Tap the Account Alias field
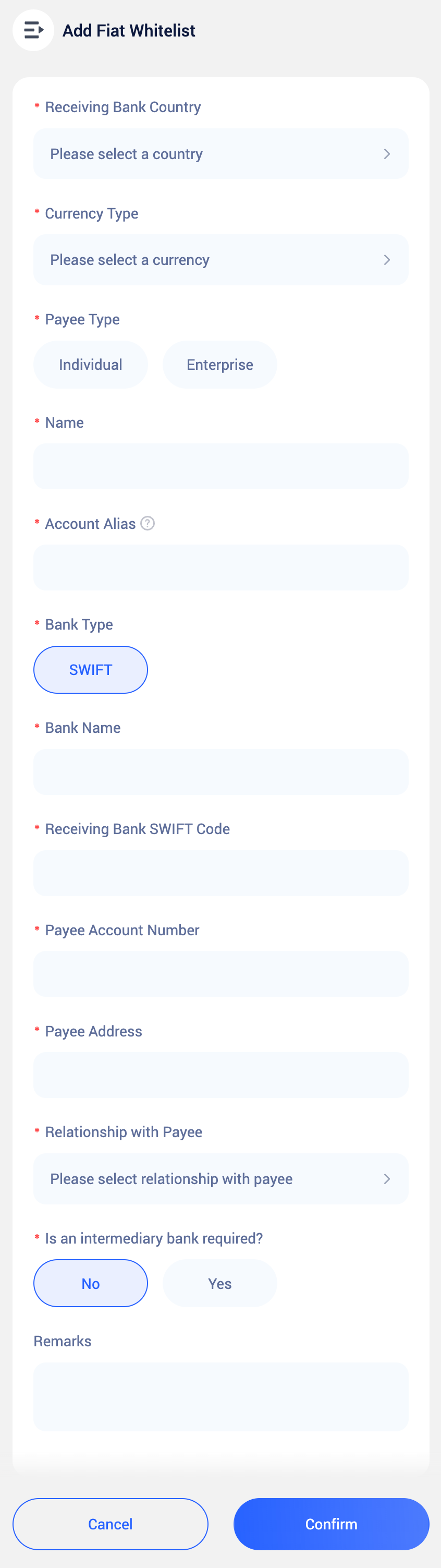Viewport: 441px width, 1568px height. (220, 568)
